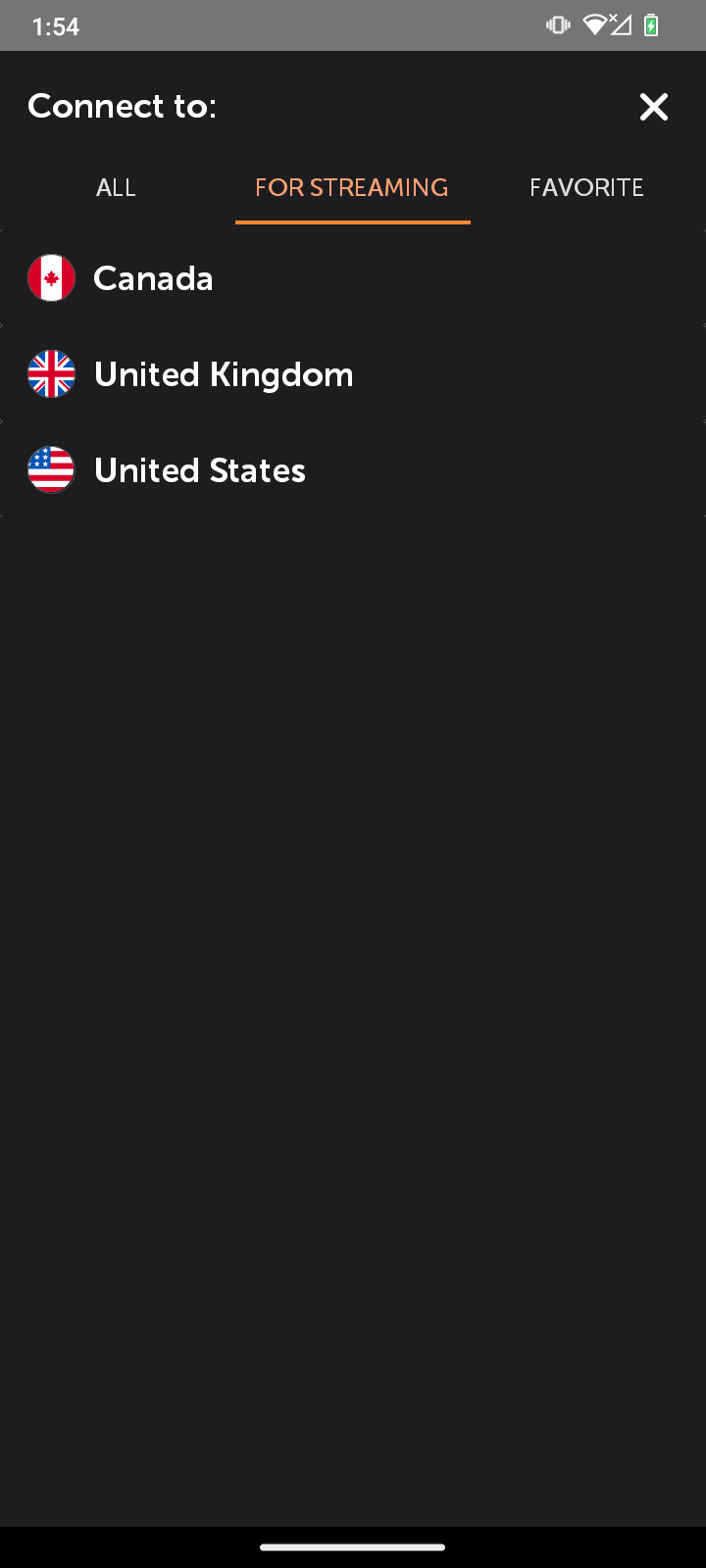Image resolution: width=706 pixels, height=1568 pixels.
Task: Connect to the Canada server
Action: 353,278
